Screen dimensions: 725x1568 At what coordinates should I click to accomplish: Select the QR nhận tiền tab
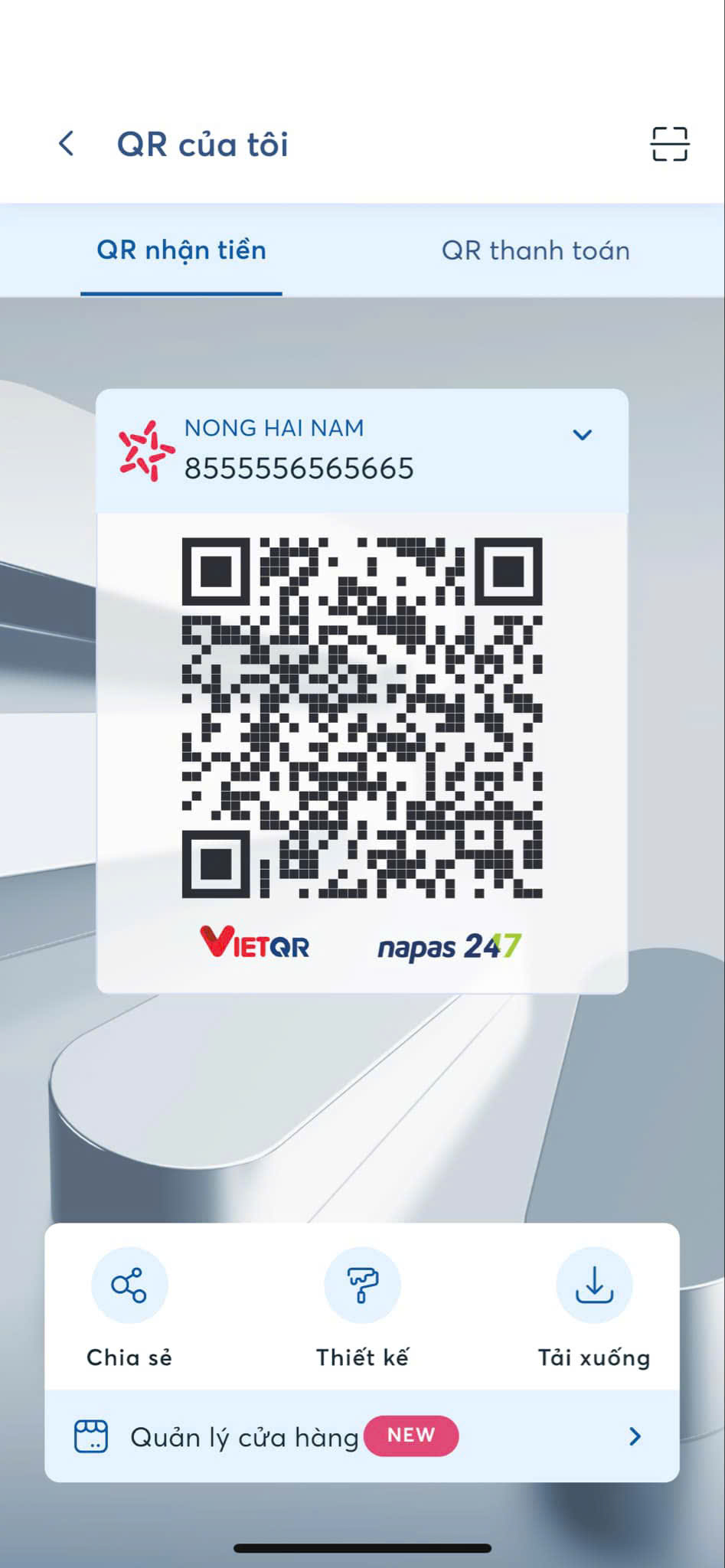tap(181, 251)
